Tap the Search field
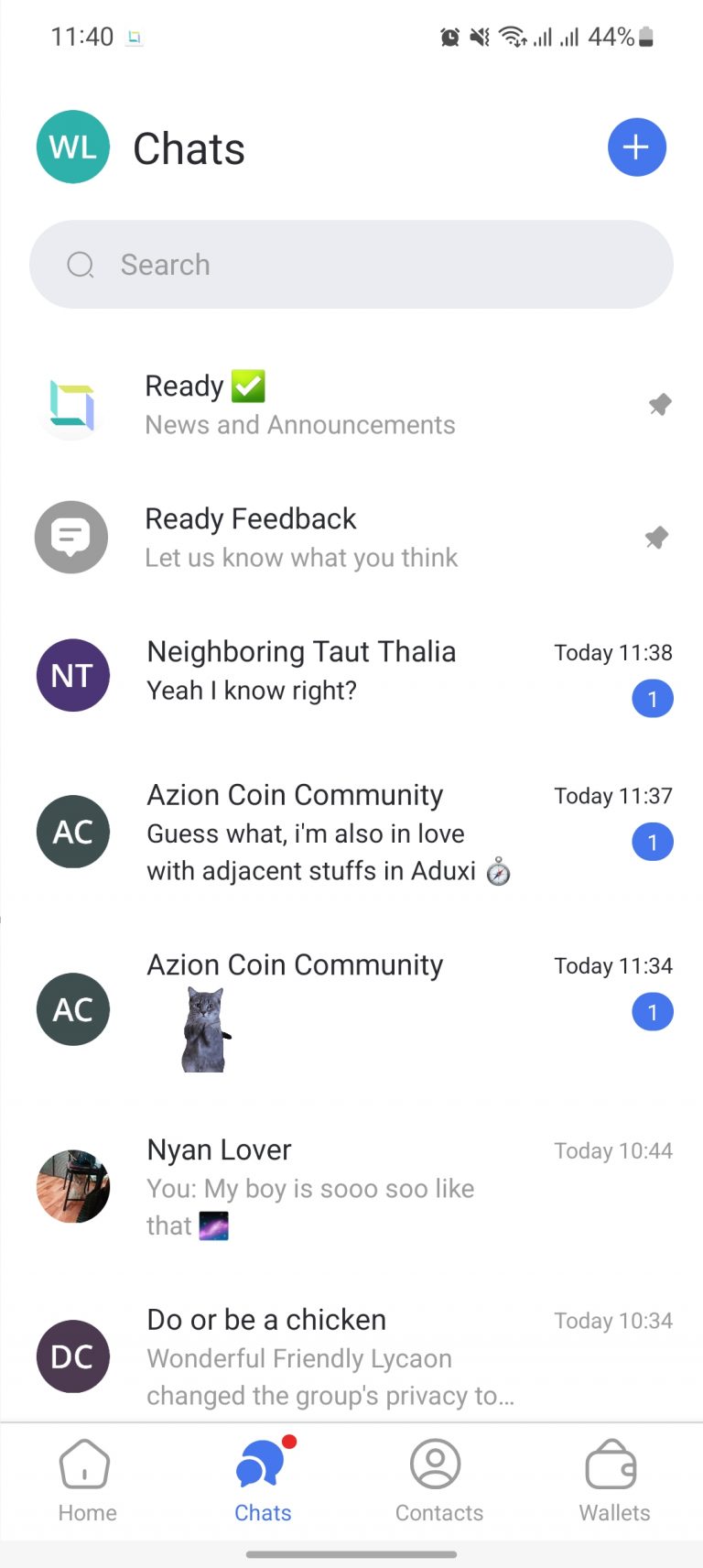This screenshot has height=1568, width=703. (x=351, y=265)
